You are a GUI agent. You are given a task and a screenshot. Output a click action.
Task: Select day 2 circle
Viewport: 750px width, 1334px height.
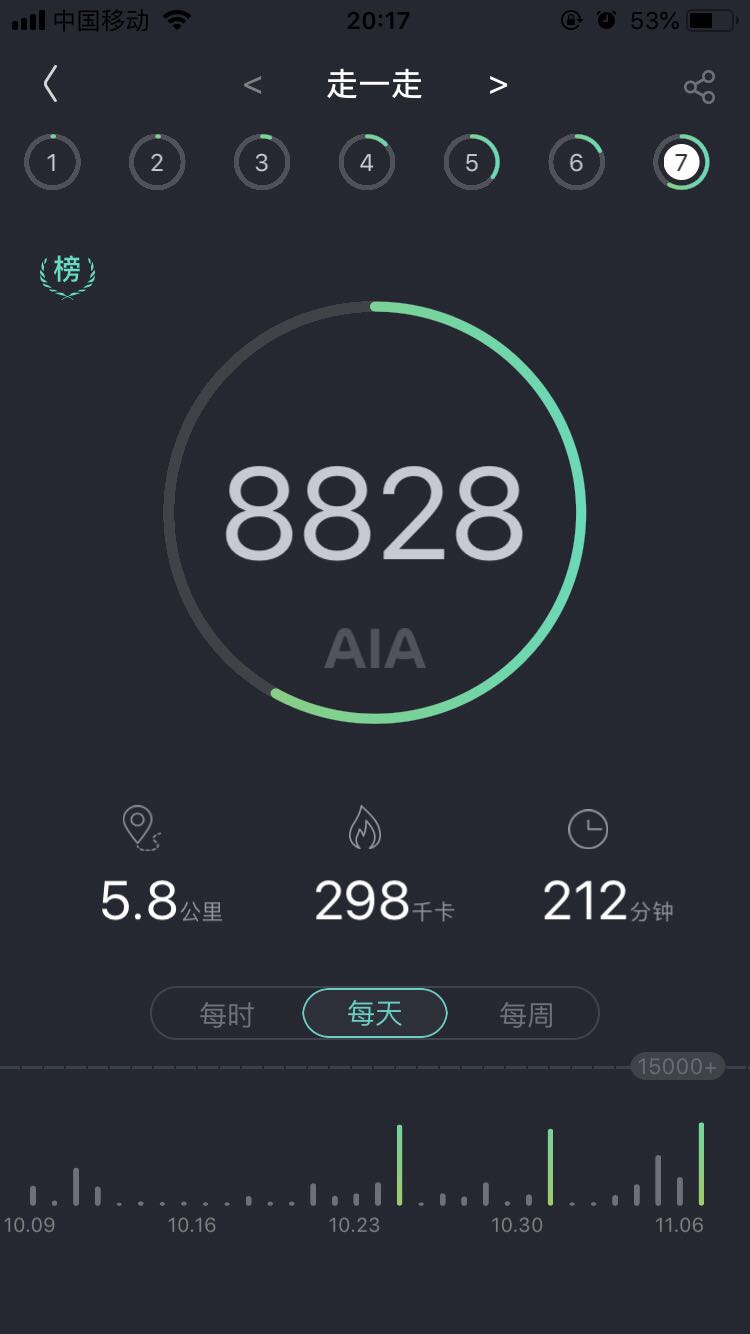coord(157,162)
